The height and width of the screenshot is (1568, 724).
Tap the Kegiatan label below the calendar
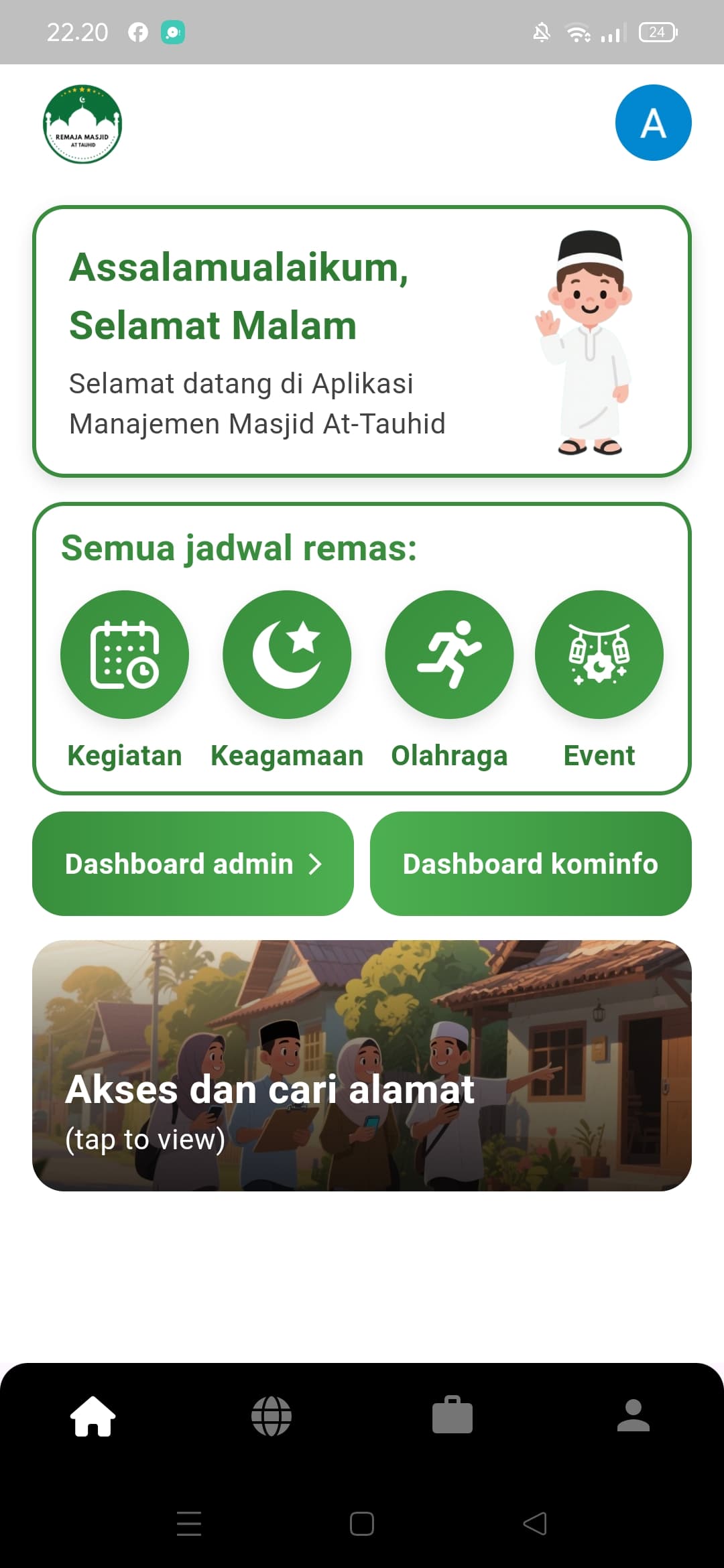124,755
